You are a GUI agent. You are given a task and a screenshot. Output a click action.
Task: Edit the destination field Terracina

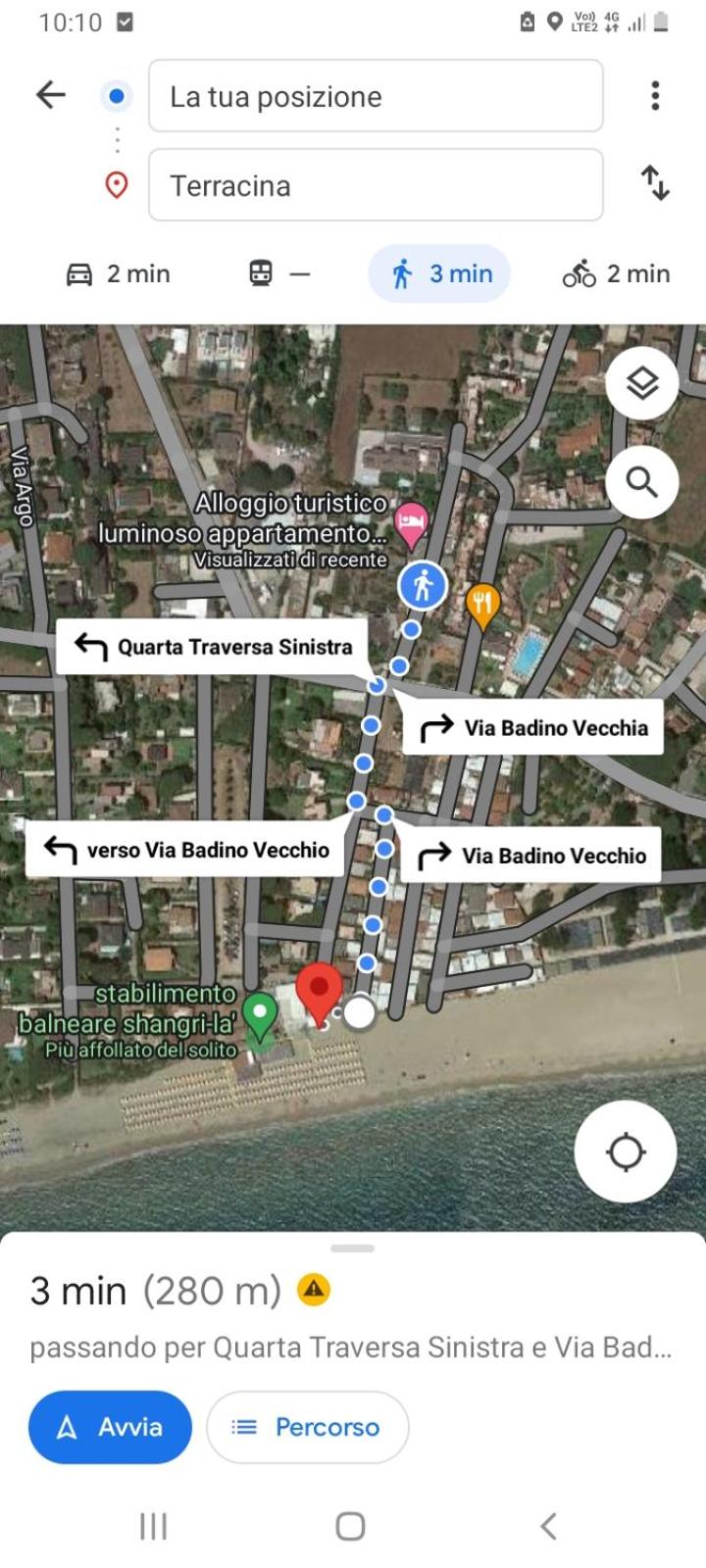(x=376, y=185)
